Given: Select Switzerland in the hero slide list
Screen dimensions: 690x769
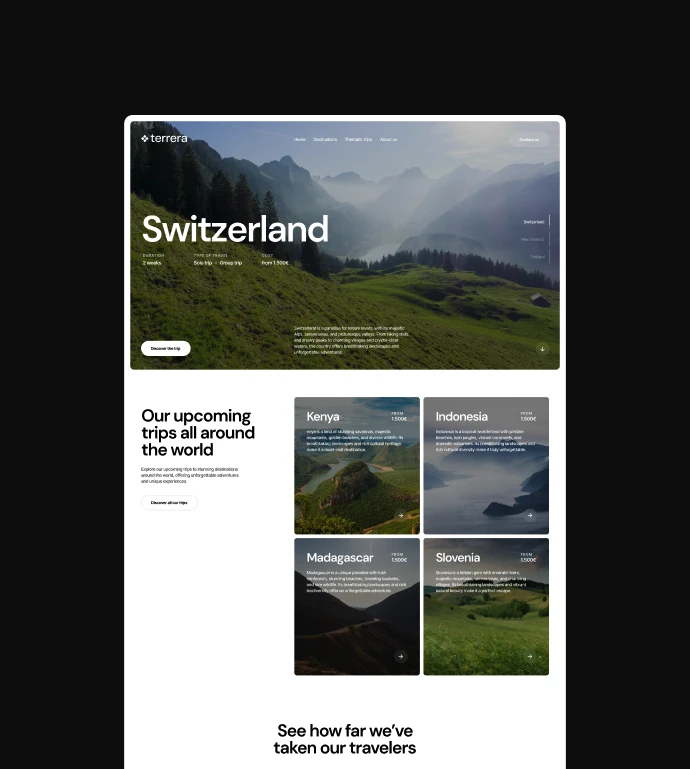Looking at the screenshot, I should click(x=534, y=222).
